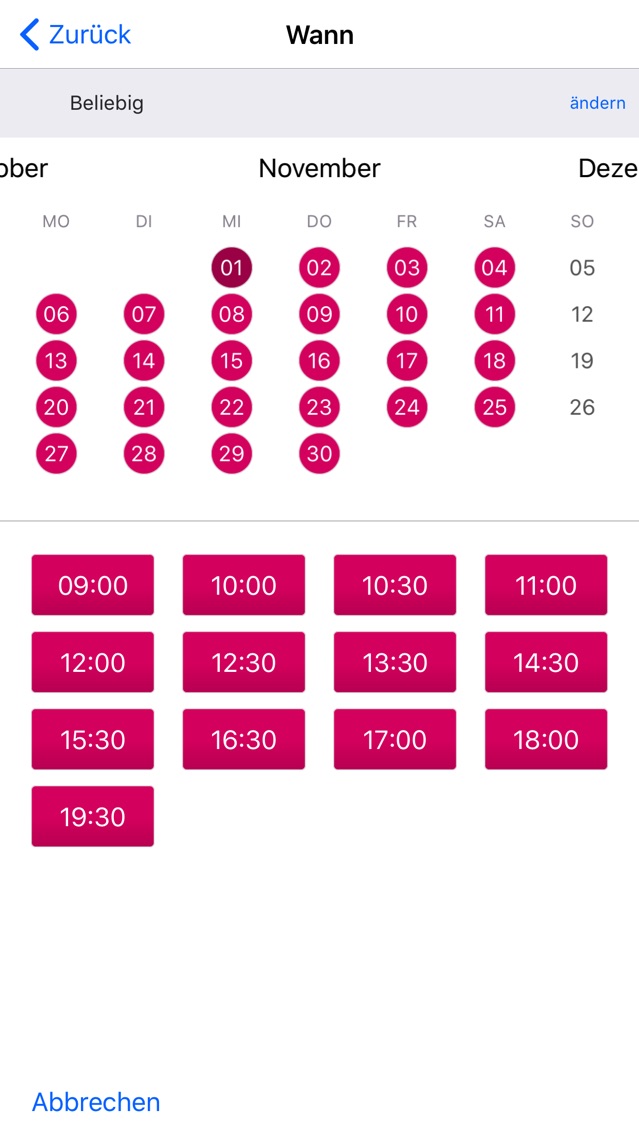Image resolution: width=639 pixels, height=1136 pixels.
Task: Book the 12:30 time slot
Action: [x=244, y=662]
